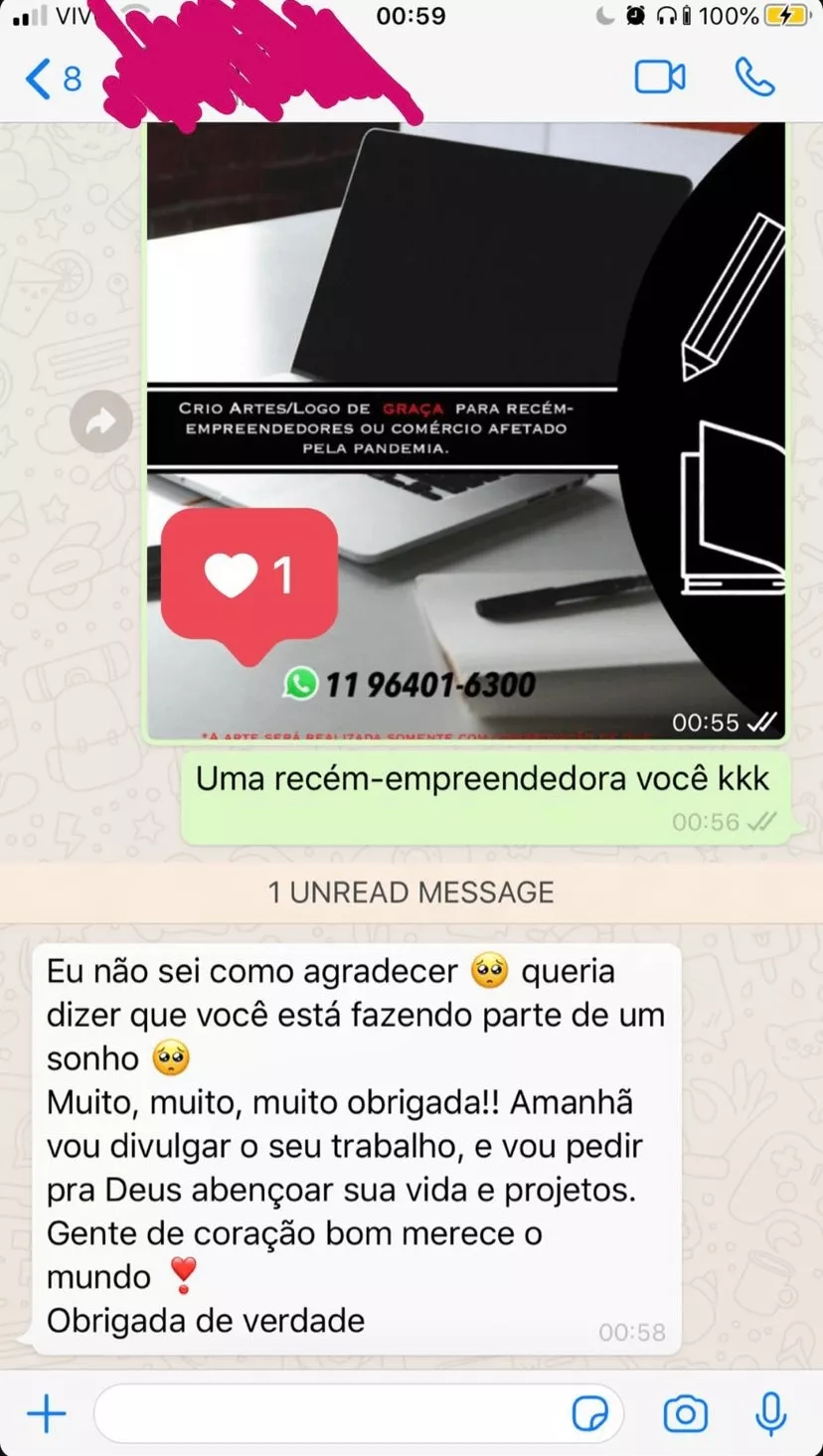Start a voice call

(x=754, y=78)
